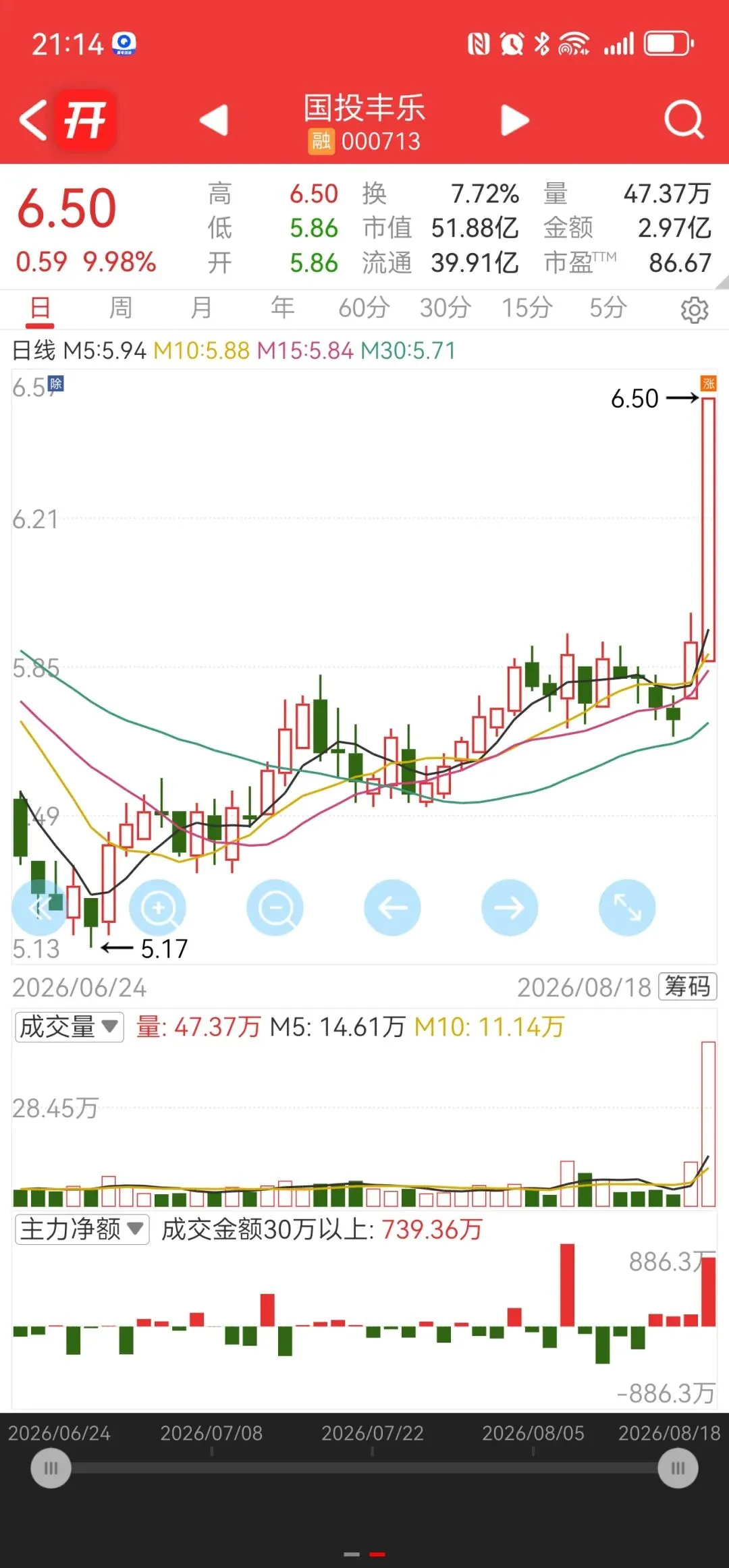Open chart settings gear icon
Viewport: 729px width, 1568px height.
tap(694, 310)
